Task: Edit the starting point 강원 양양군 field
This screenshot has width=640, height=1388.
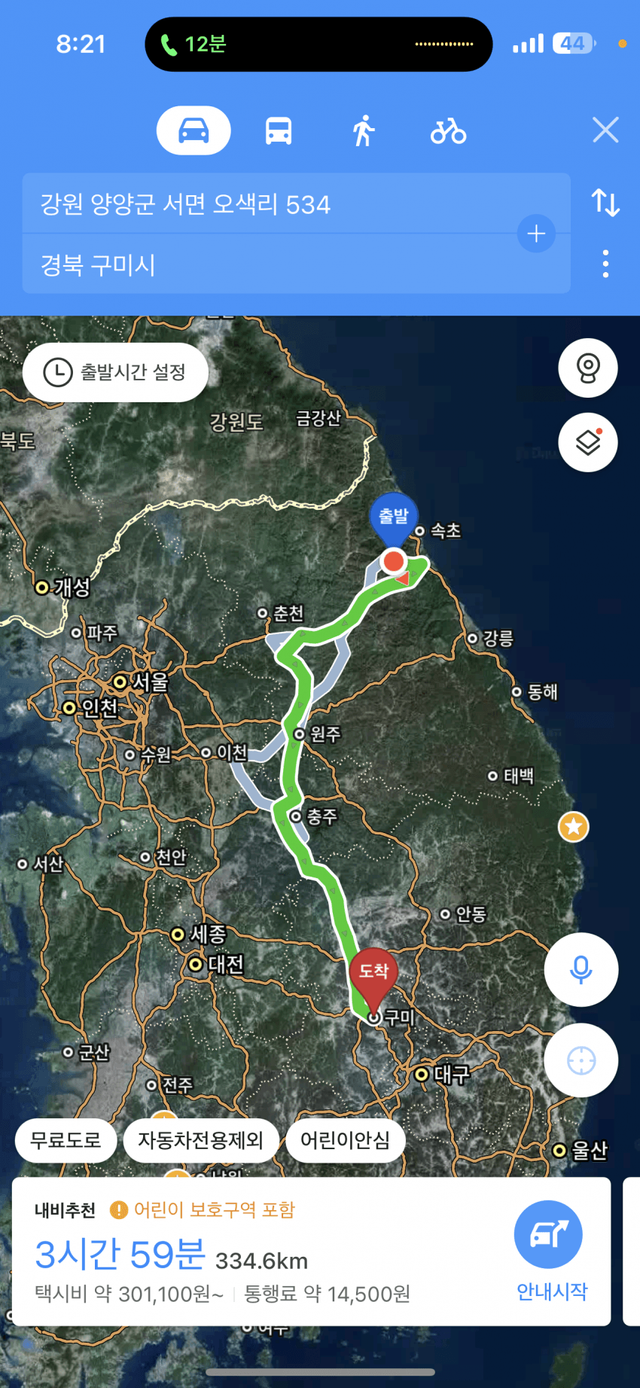Action: [270, 204]
